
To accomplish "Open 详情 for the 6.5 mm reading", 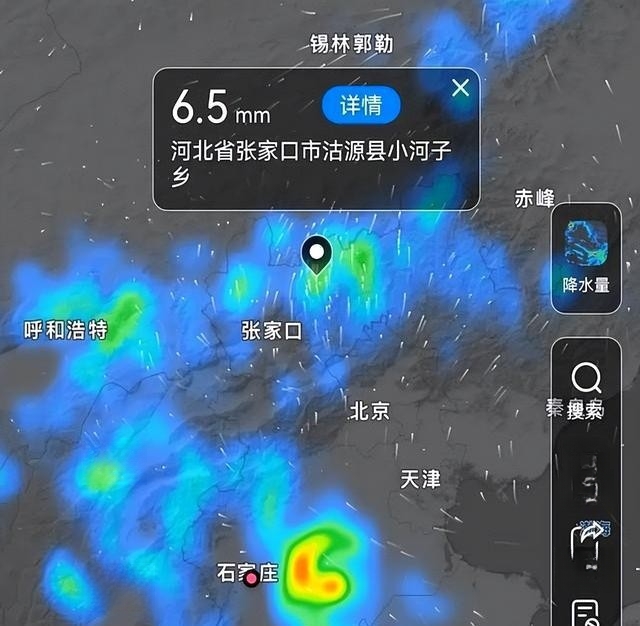I will [x=361, y=104].
